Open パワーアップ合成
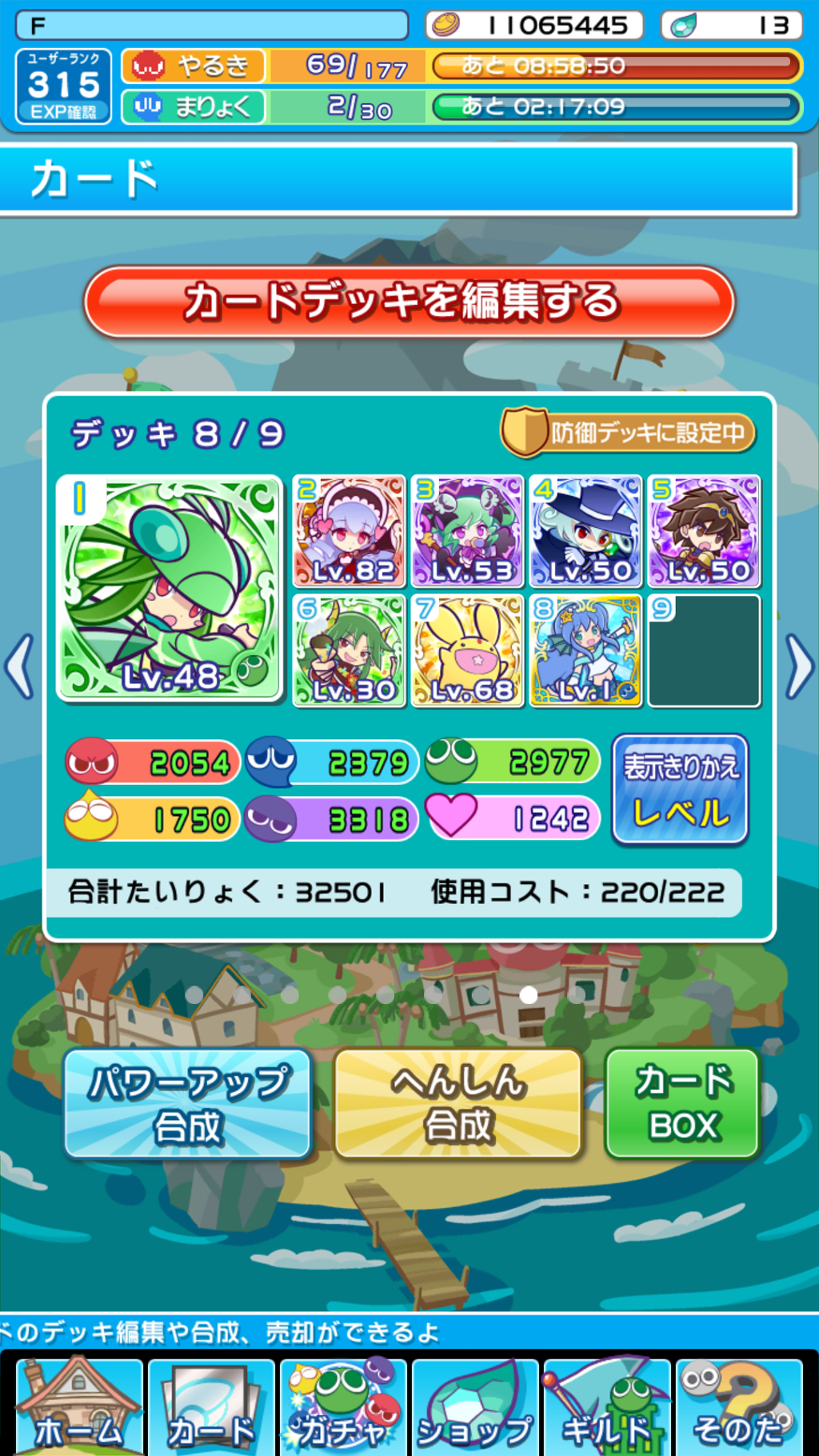The height and width of the screenshot is (1456, 819). [187, 1103]
